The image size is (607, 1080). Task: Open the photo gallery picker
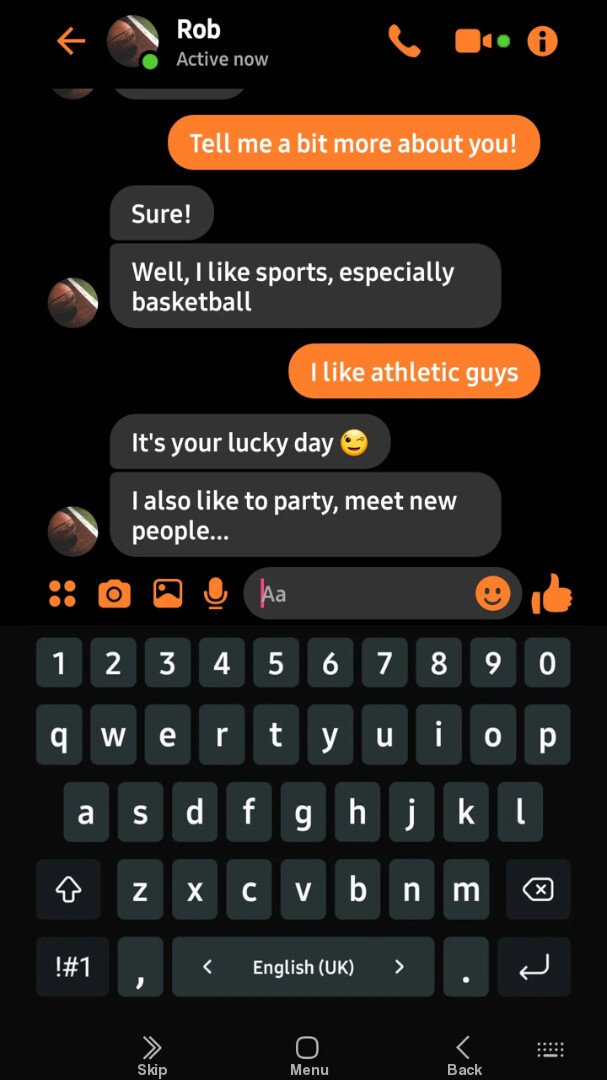pyautogui.click(x=167, y=594)
